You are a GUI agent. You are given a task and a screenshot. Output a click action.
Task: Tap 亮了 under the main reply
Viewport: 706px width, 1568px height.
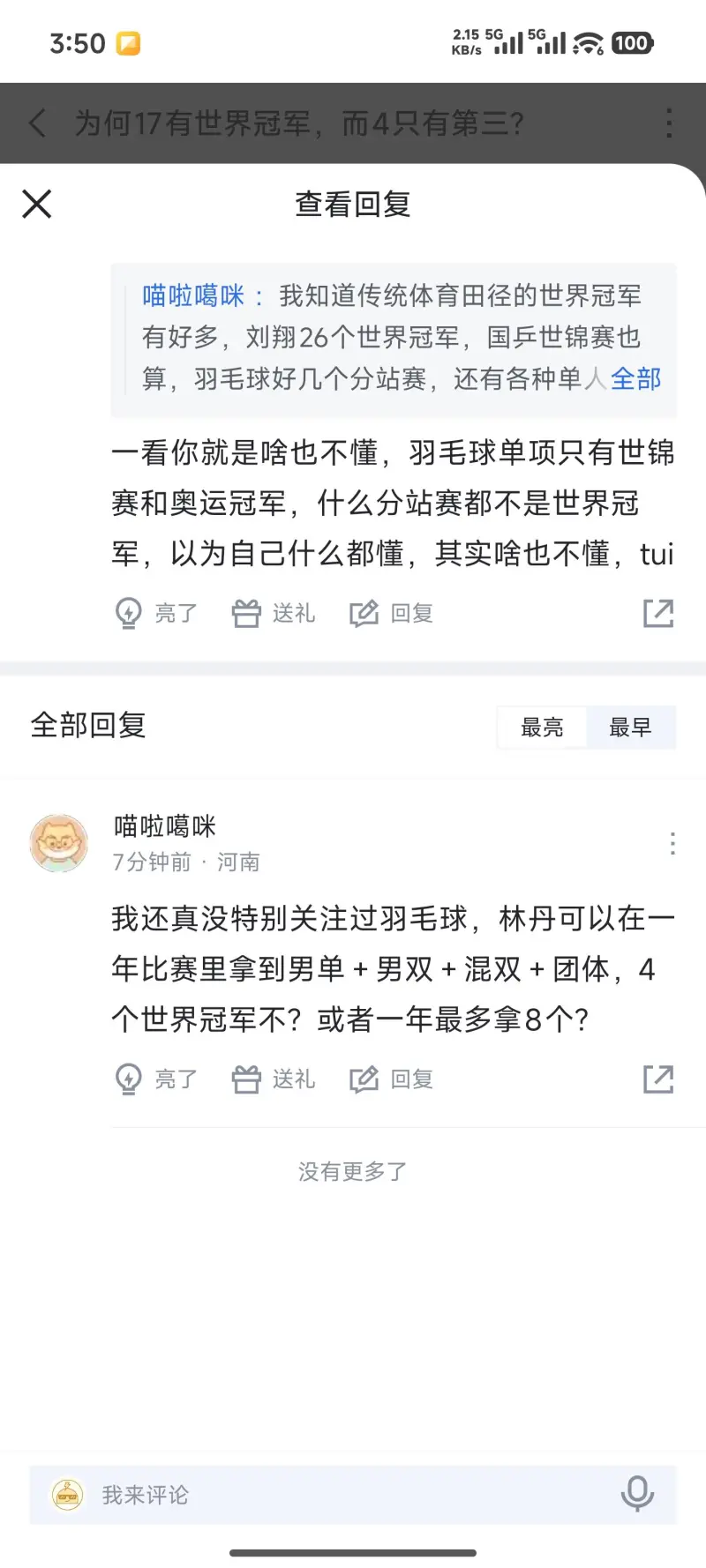[x=156, y=613]
